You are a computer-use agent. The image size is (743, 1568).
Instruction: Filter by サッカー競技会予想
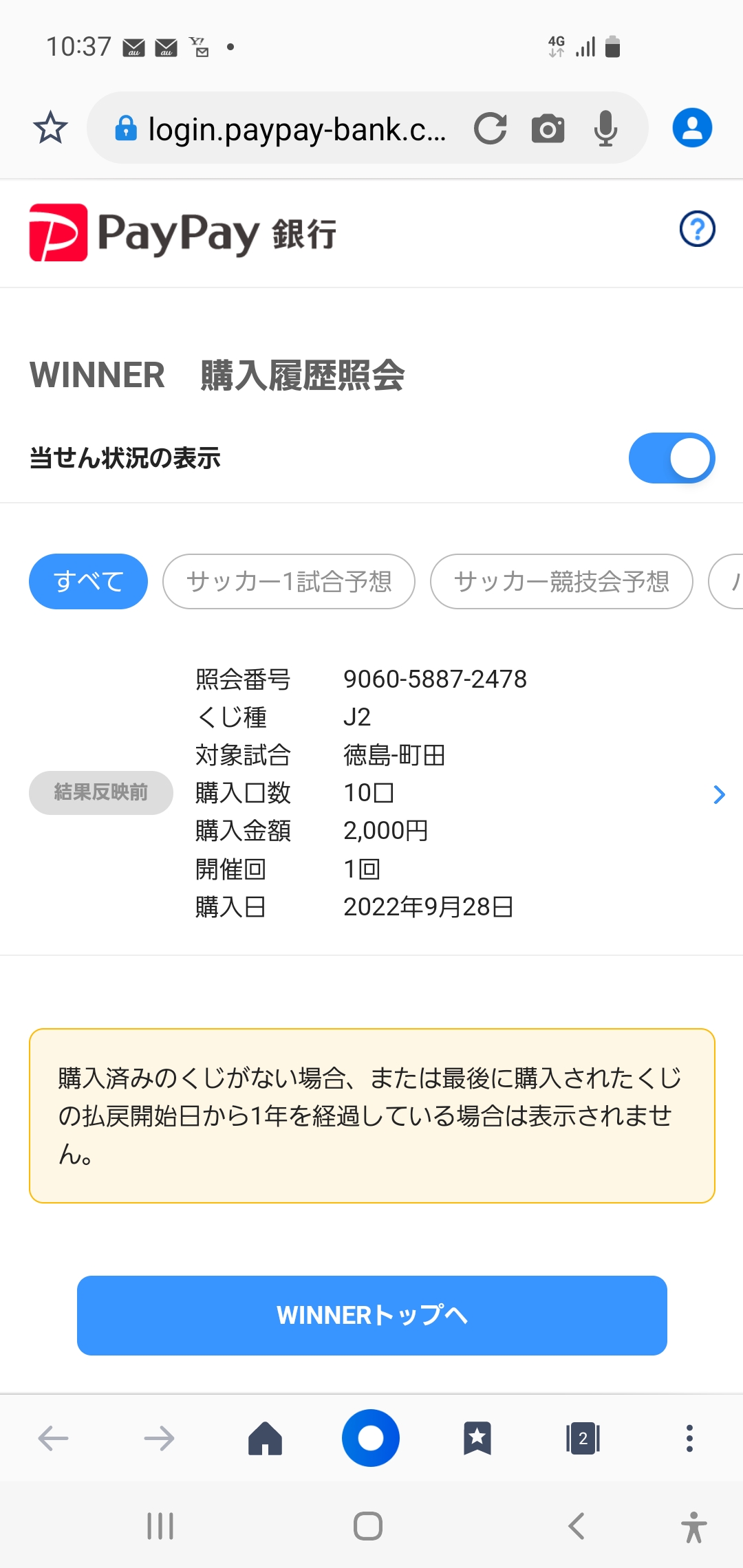[561, 581]
